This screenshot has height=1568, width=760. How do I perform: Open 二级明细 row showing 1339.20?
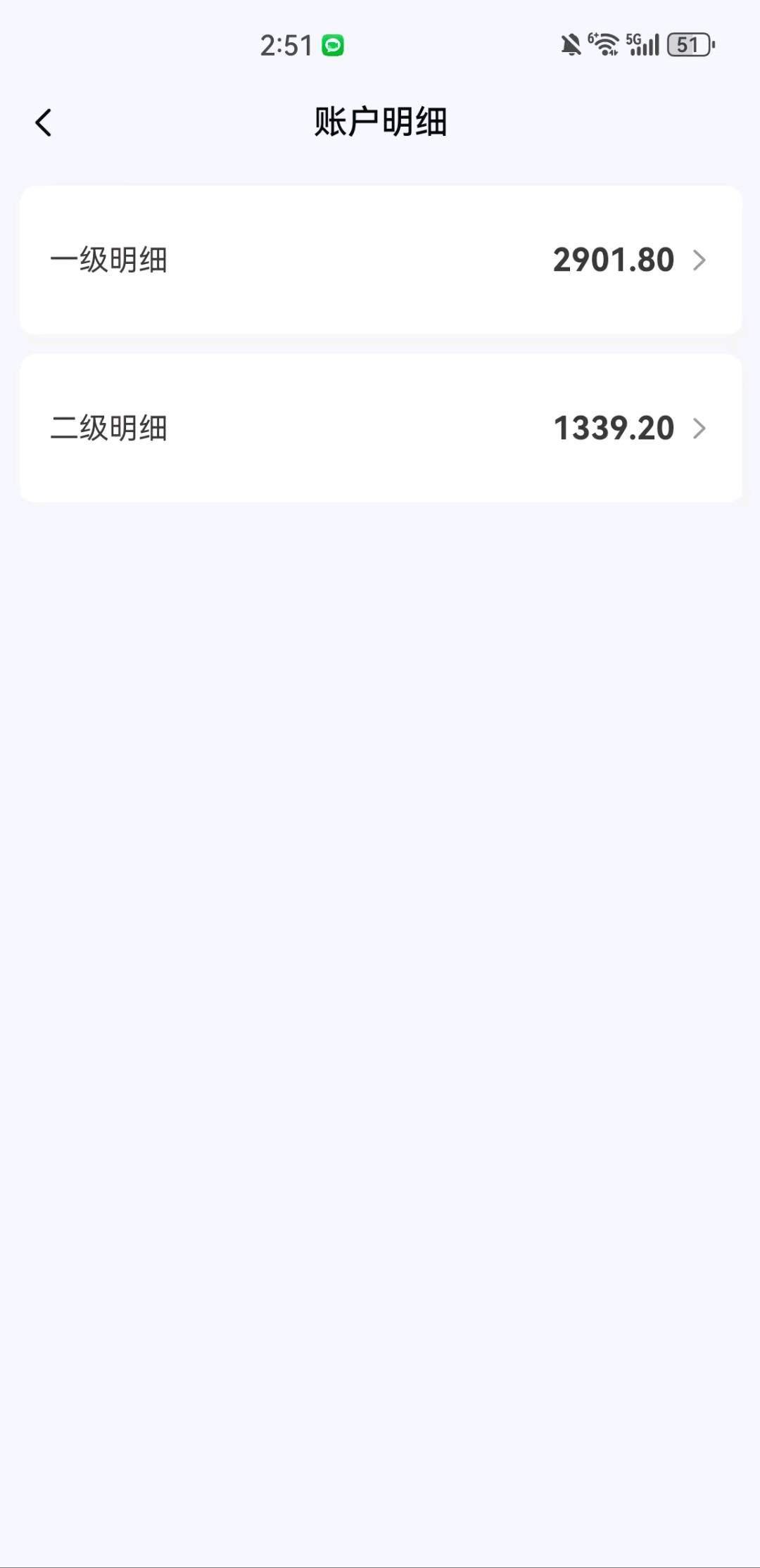pyautogui.click(x=380, y=428)
